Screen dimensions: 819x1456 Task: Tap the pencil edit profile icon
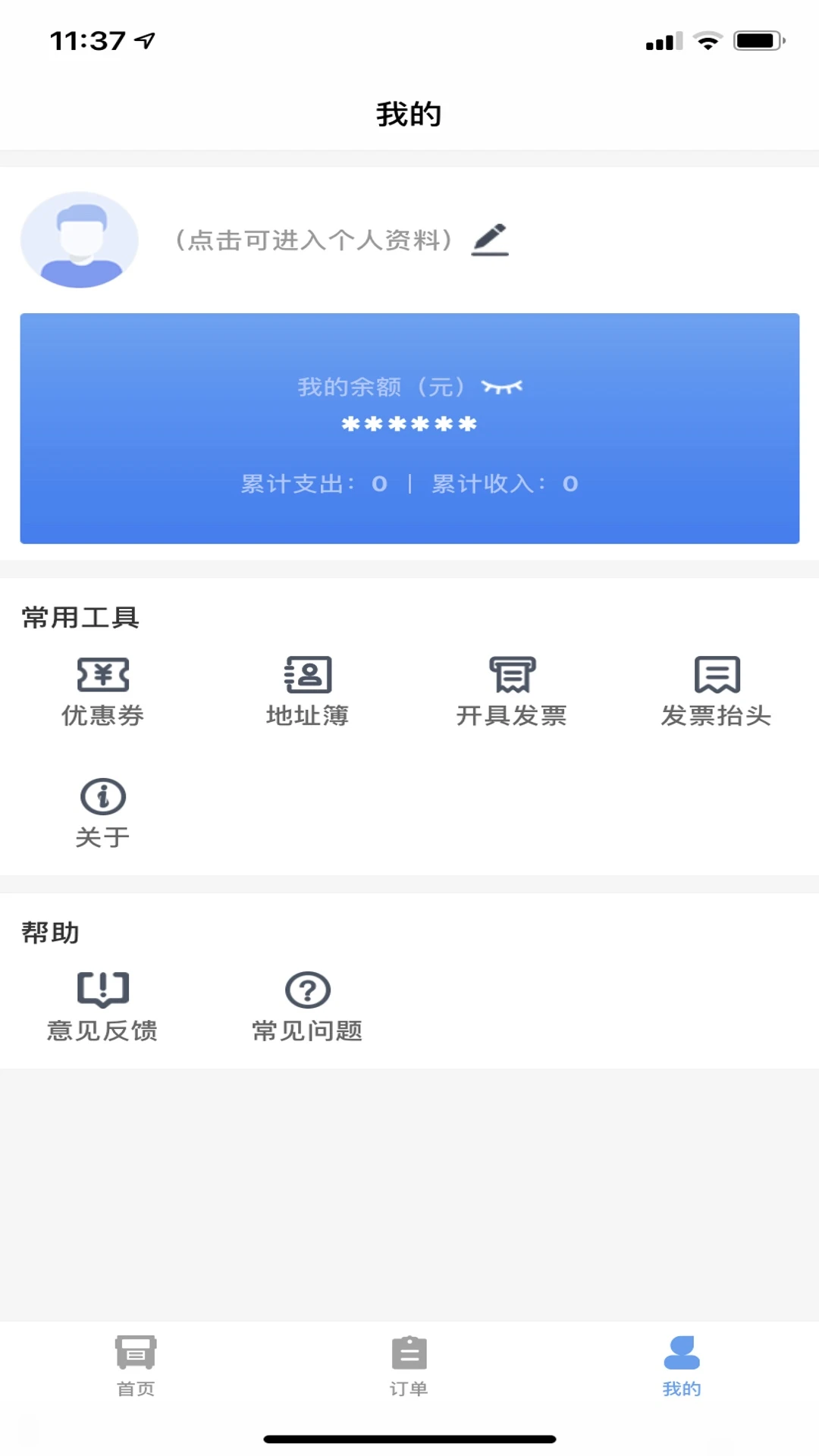coord(490,238)
